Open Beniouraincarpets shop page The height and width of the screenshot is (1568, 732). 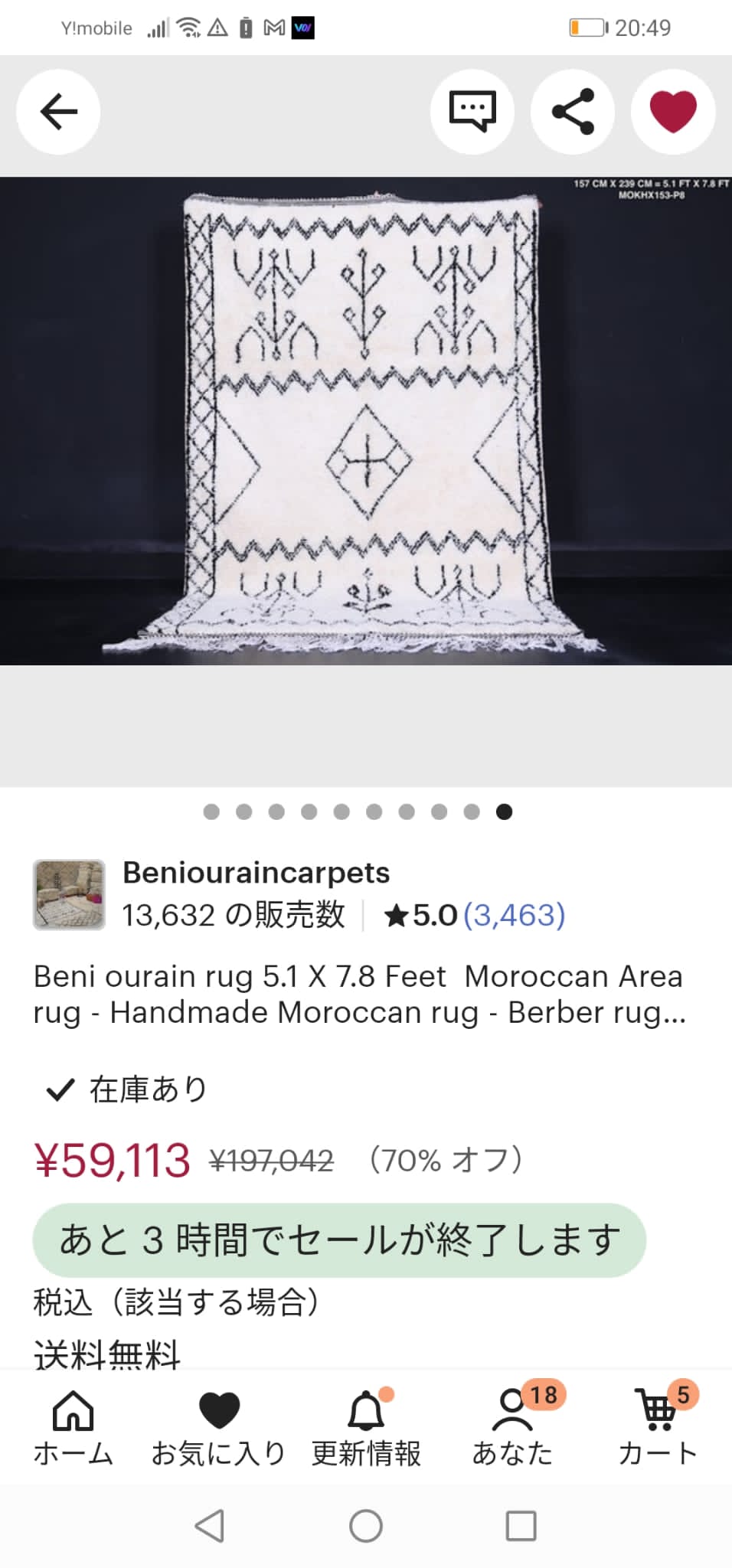256,873
